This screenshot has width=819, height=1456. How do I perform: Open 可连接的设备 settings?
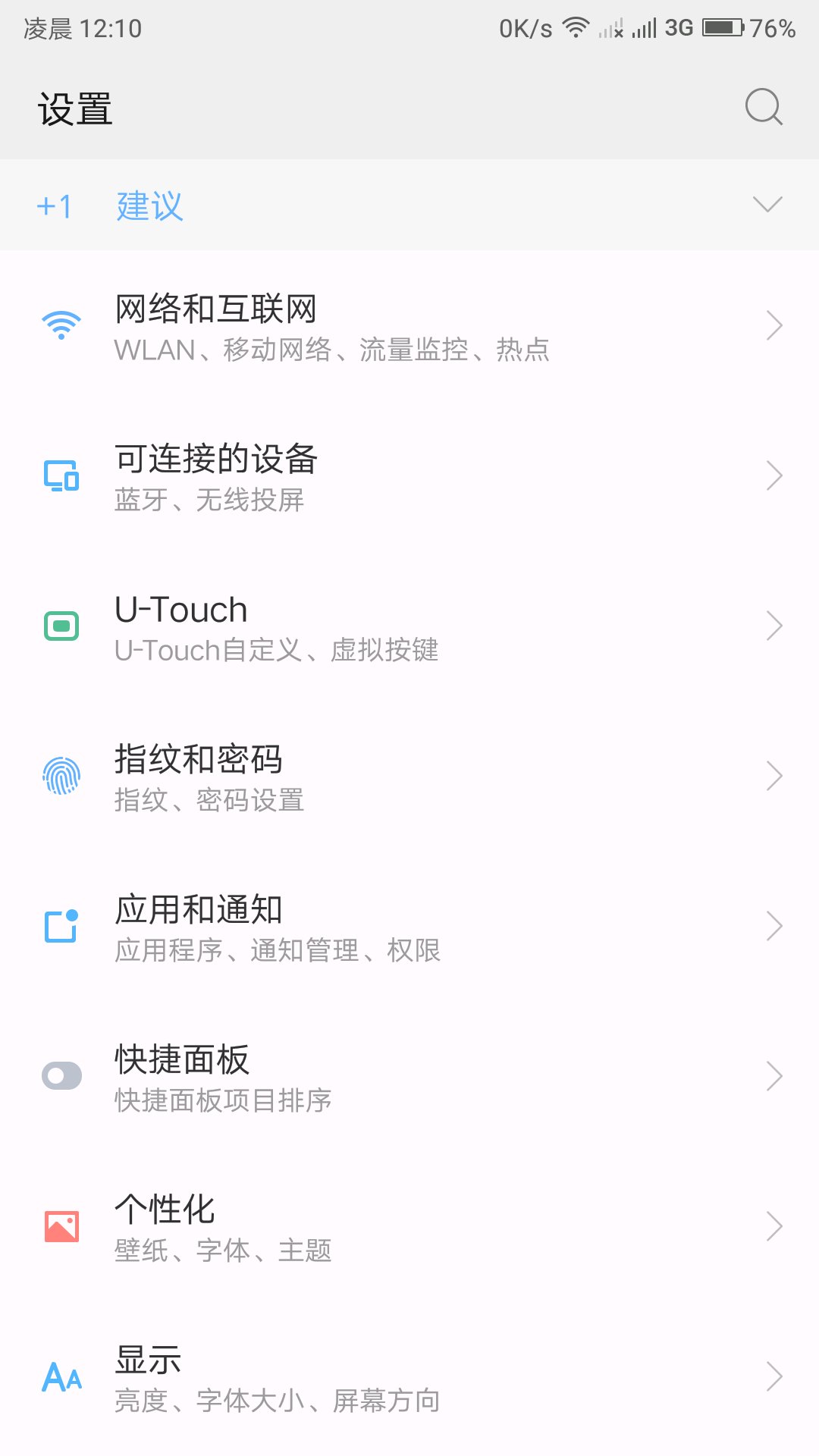point(409,476)
